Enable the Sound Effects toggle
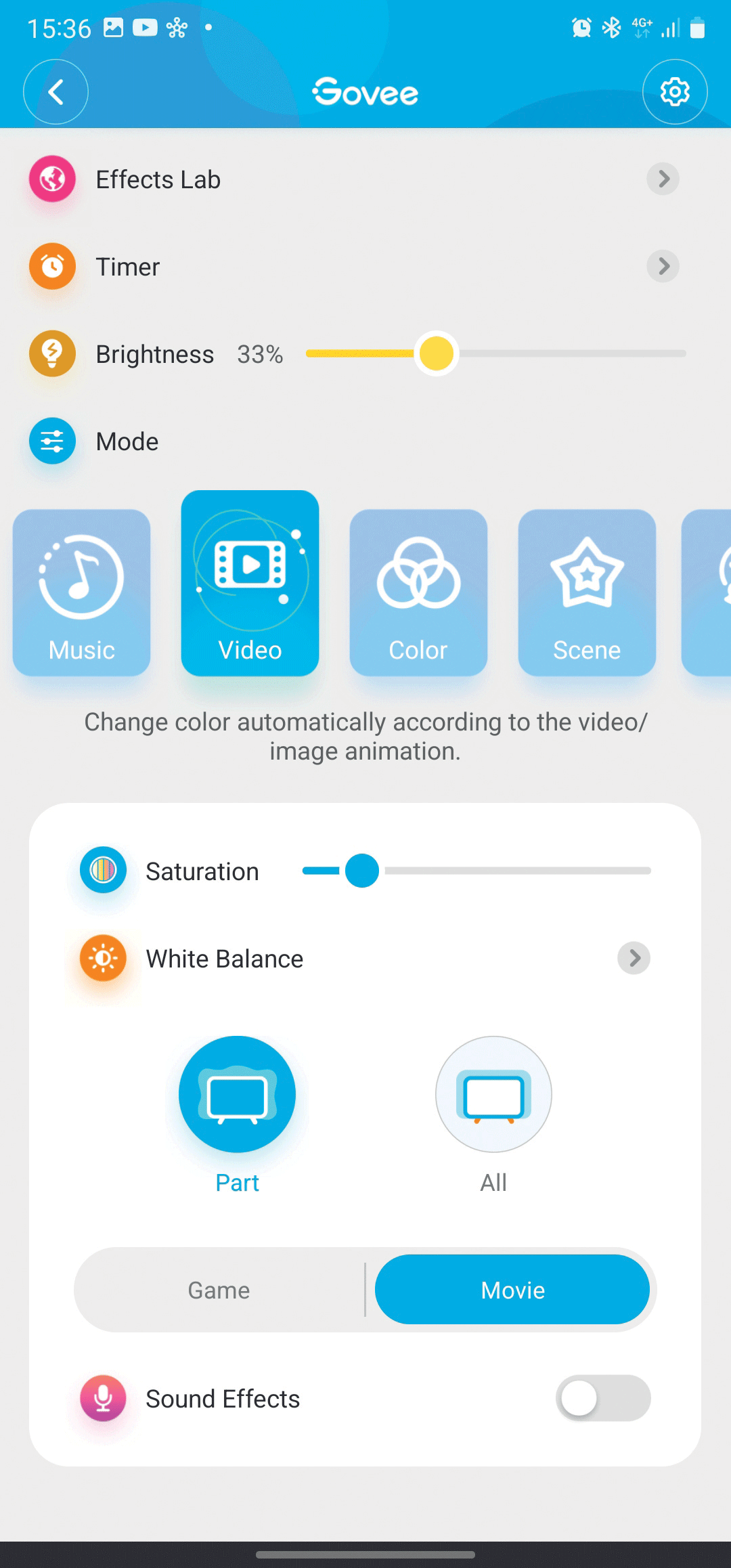 tap(603, 1398)
